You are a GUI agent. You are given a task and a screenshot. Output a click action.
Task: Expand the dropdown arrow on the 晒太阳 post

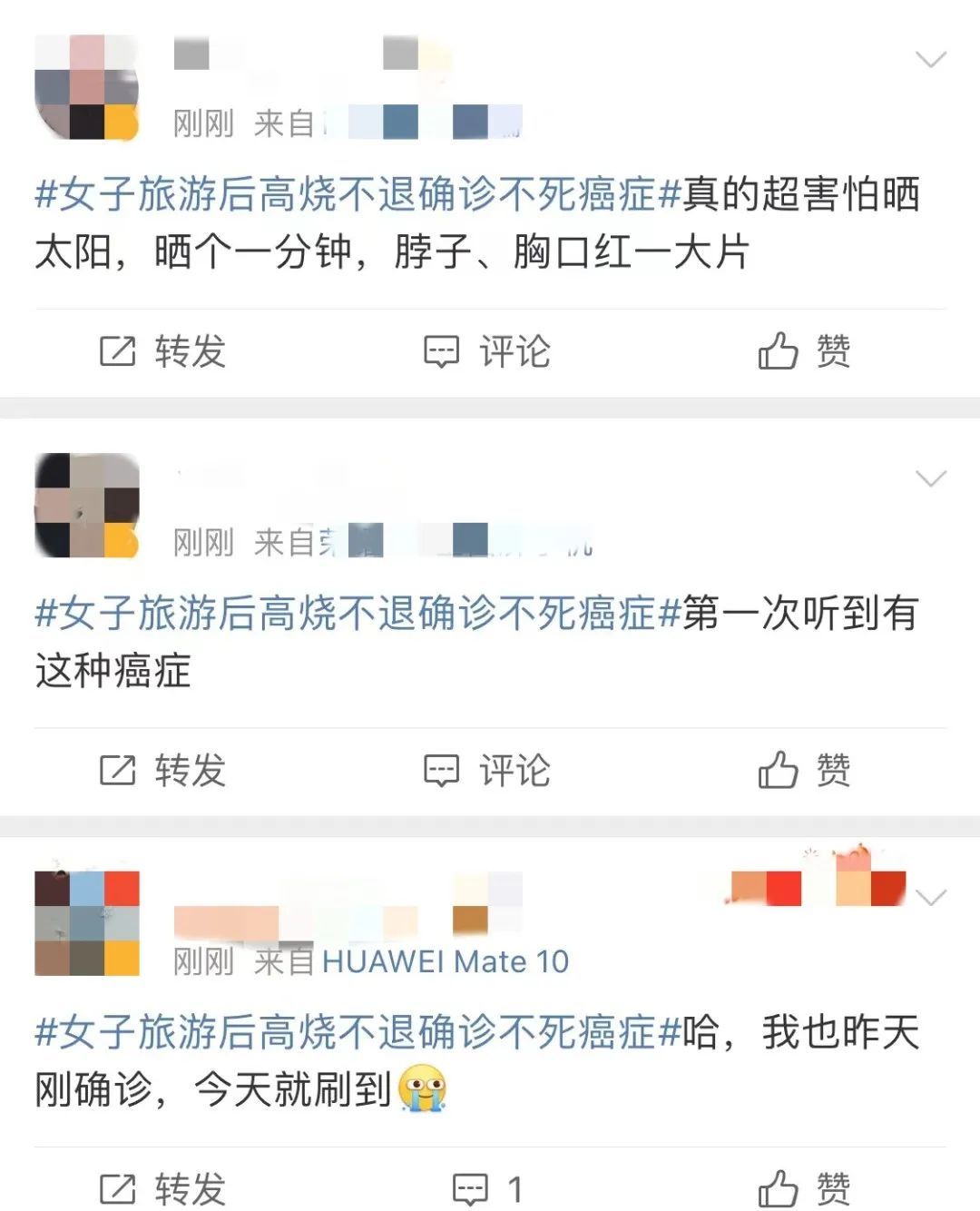(x=931, y=60)
